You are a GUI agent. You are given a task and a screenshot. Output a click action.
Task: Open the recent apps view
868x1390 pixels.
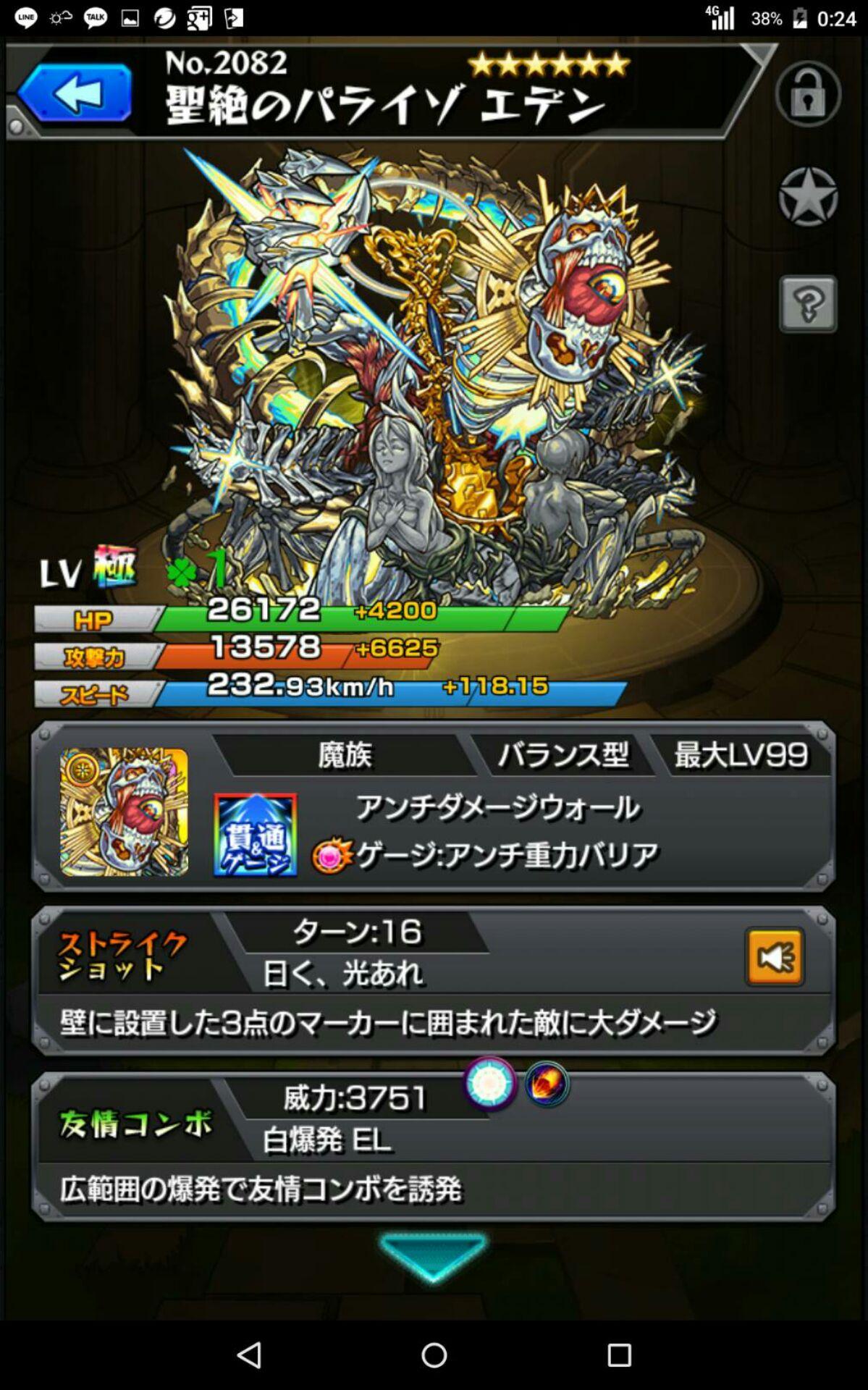[x=619, y=1355]
